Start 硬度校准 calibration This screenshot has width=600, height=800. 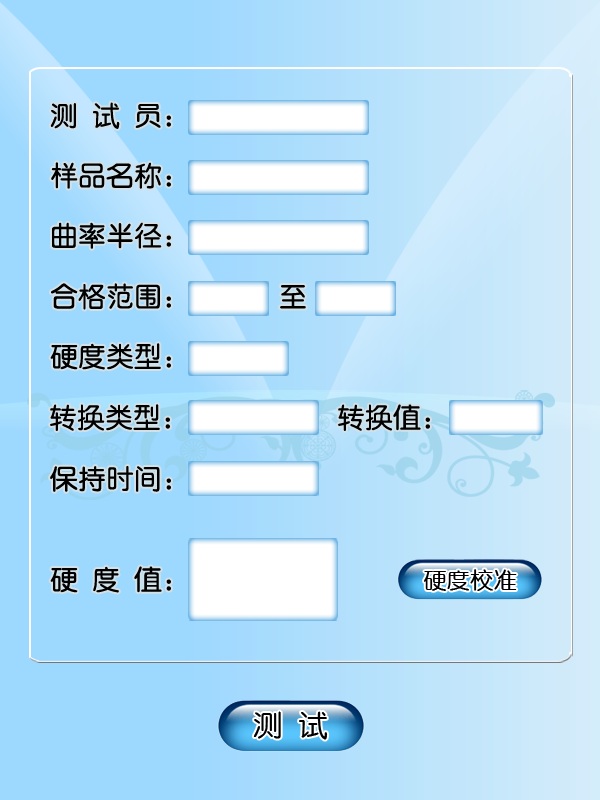(469, 580)
